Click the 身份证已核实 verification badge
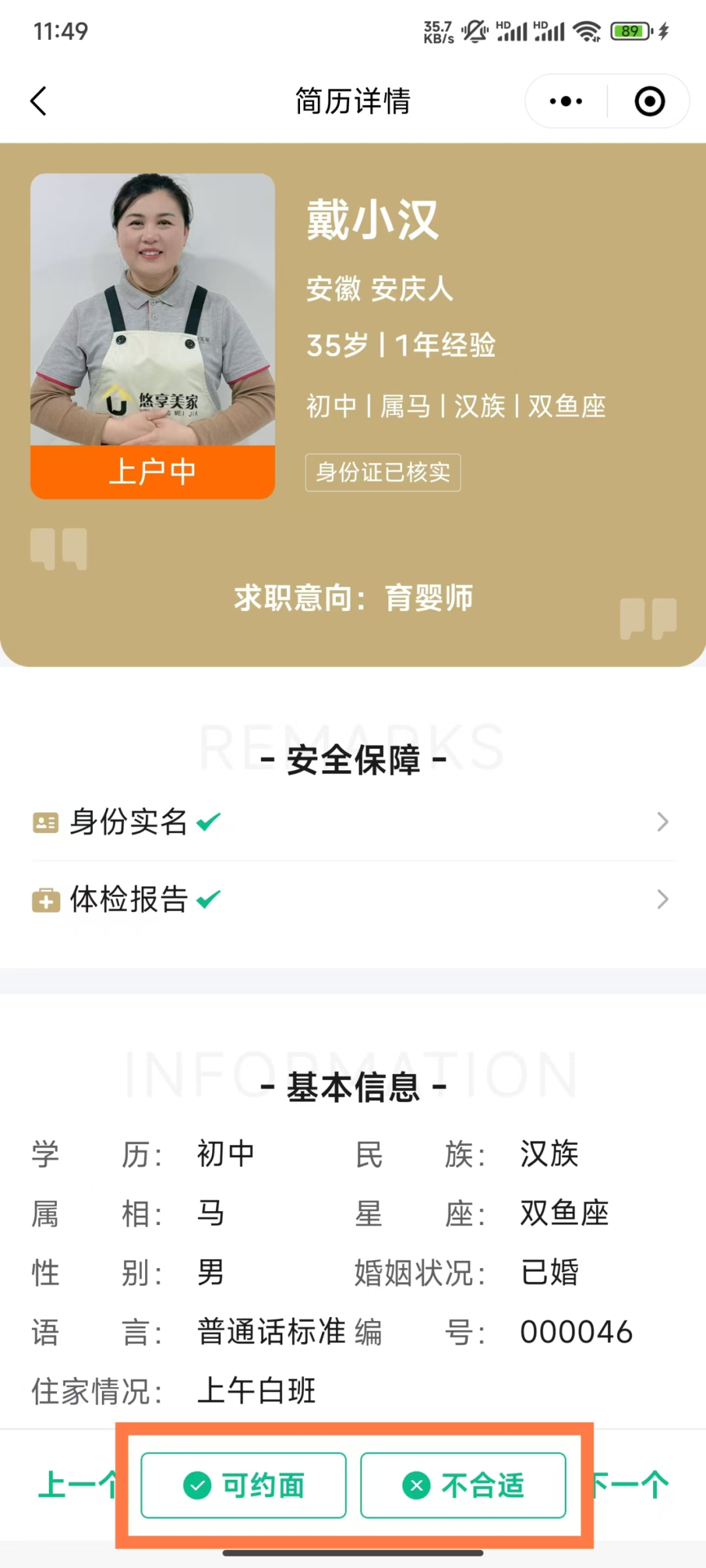The image size is (706, 1568). click(383, 473)
